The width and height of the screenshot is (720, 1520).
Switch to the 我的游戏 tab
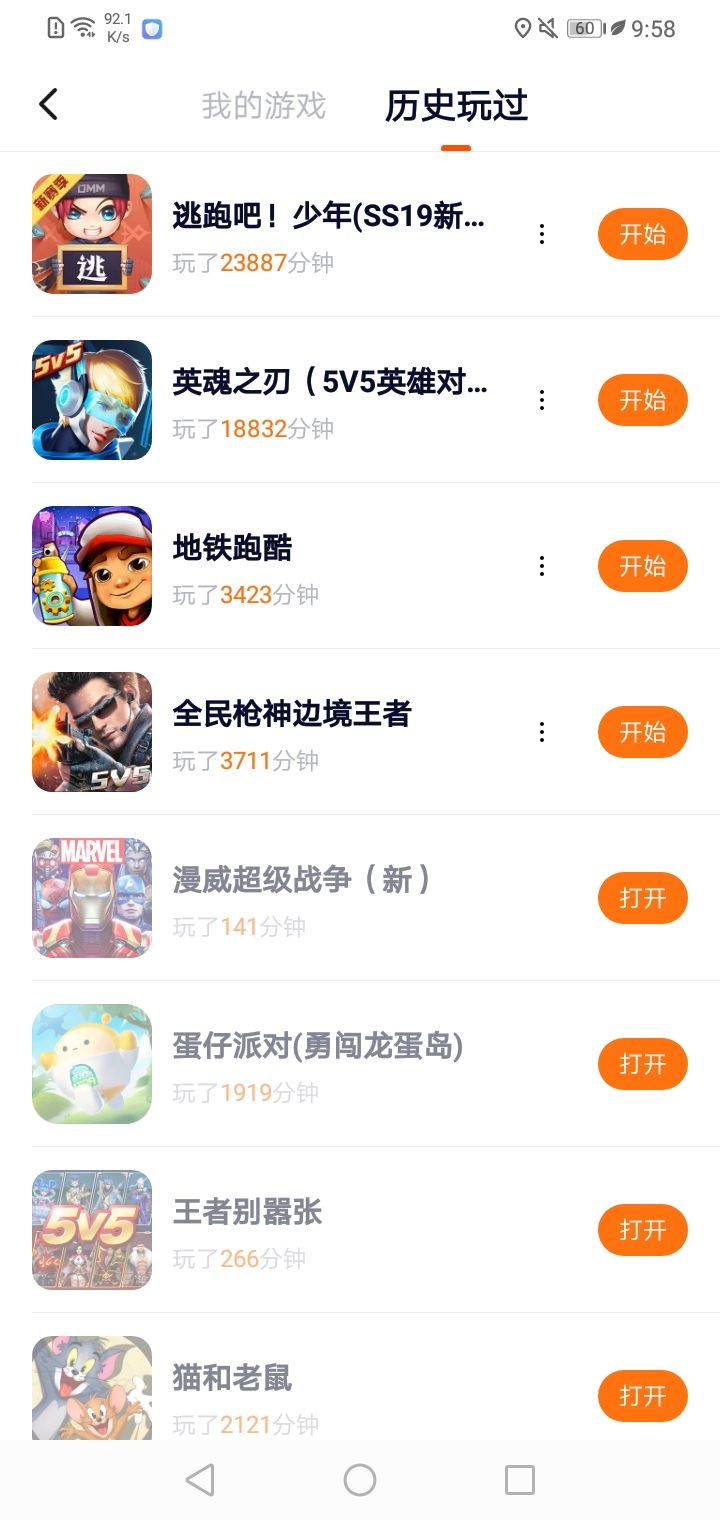click(264, 105)
